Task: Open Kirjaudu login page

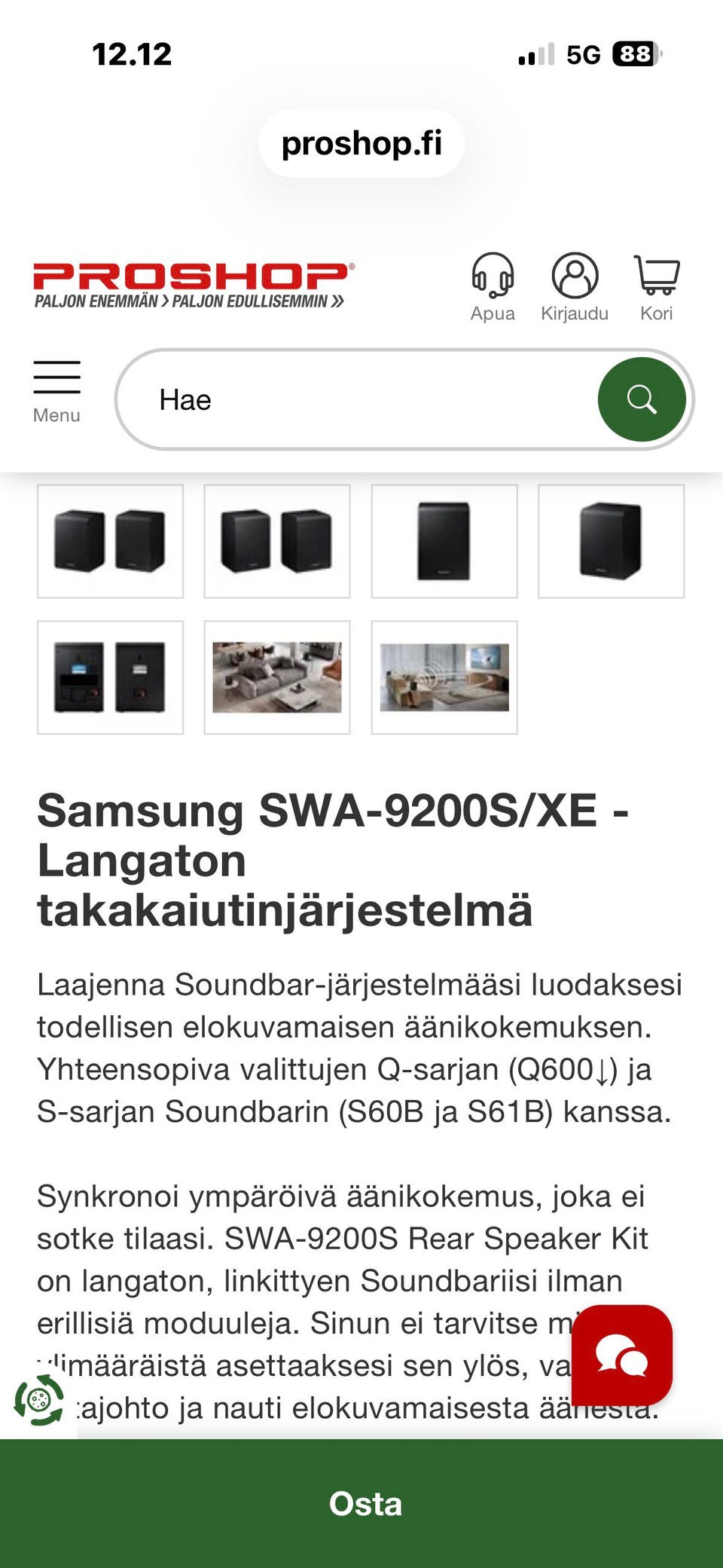Action: click(x=575, y=286)
